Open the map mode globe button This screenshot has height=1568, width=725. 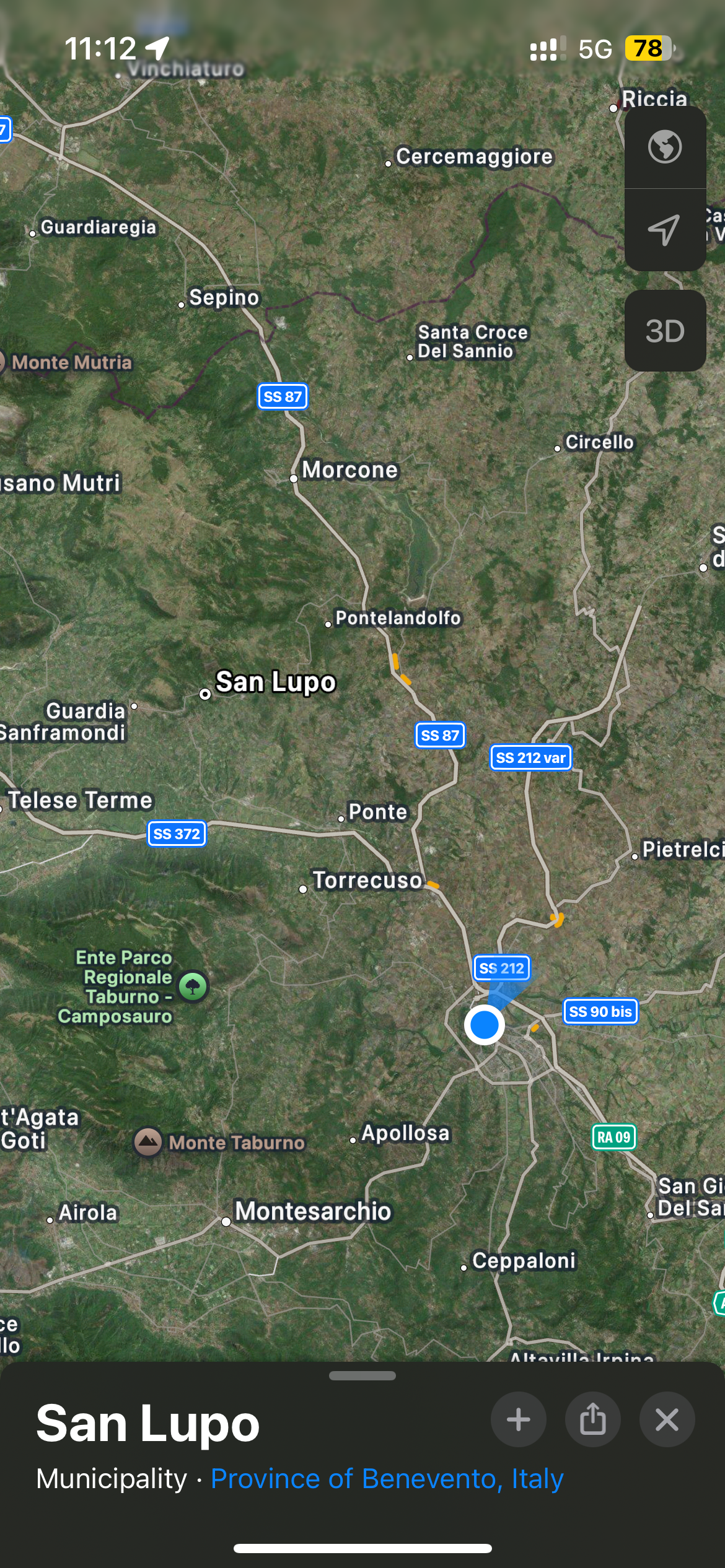point(665,147)
